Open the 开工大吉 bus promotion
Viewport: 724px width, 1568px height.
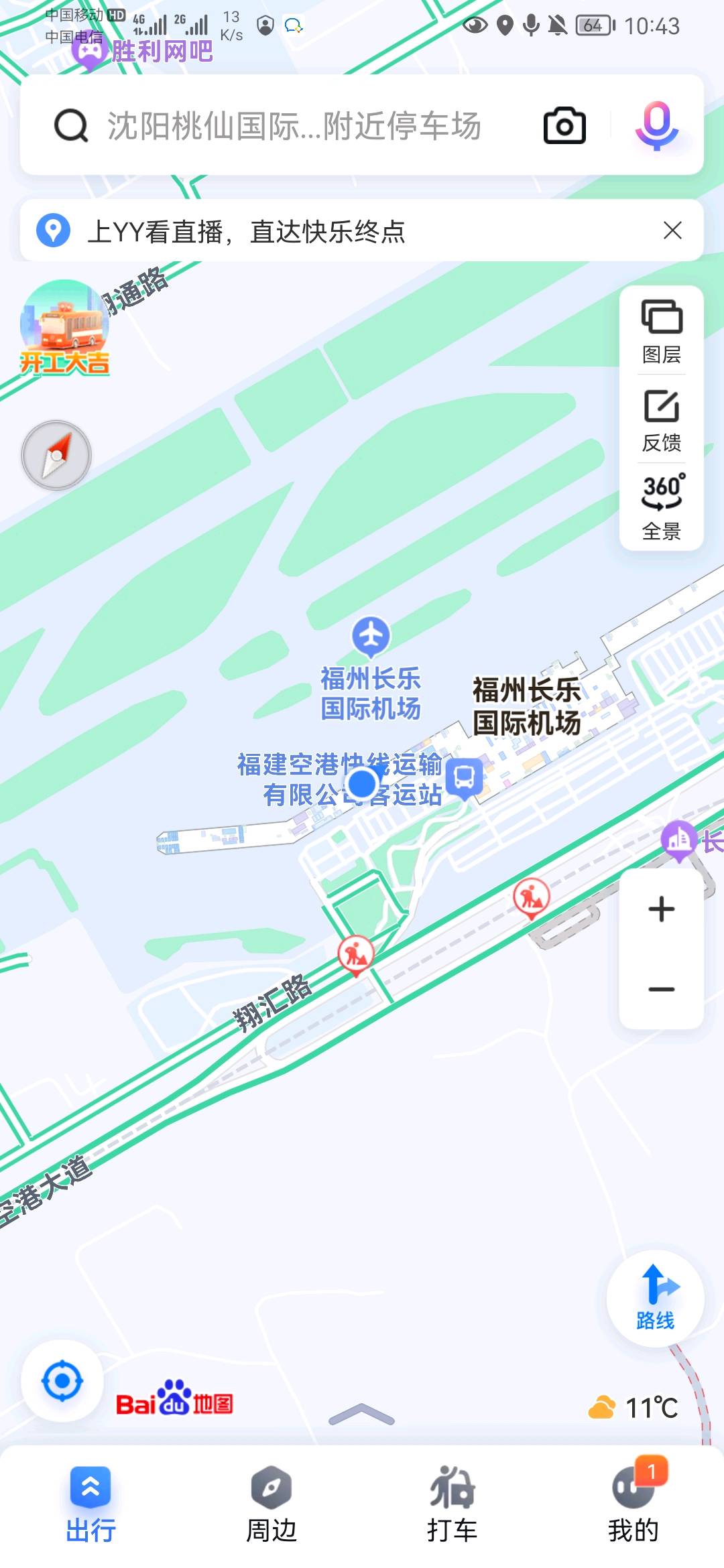pos(64,327)
